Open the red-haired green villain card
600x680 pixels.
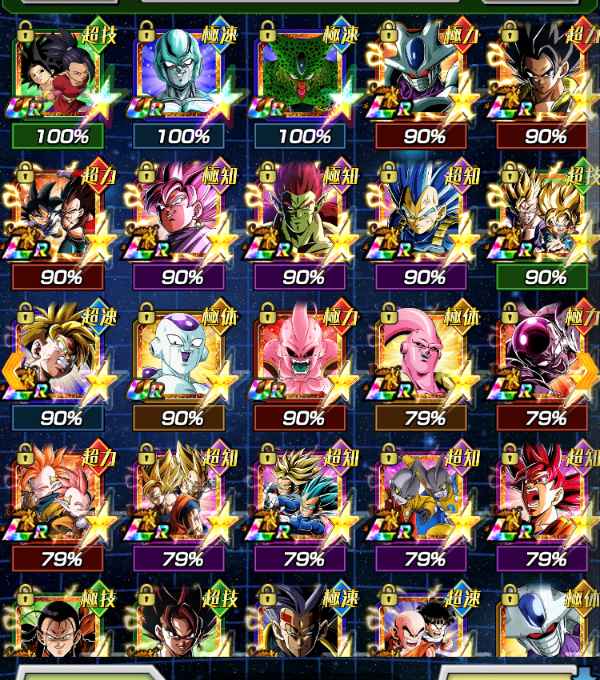pyautogui.click(x=303, y=215)
